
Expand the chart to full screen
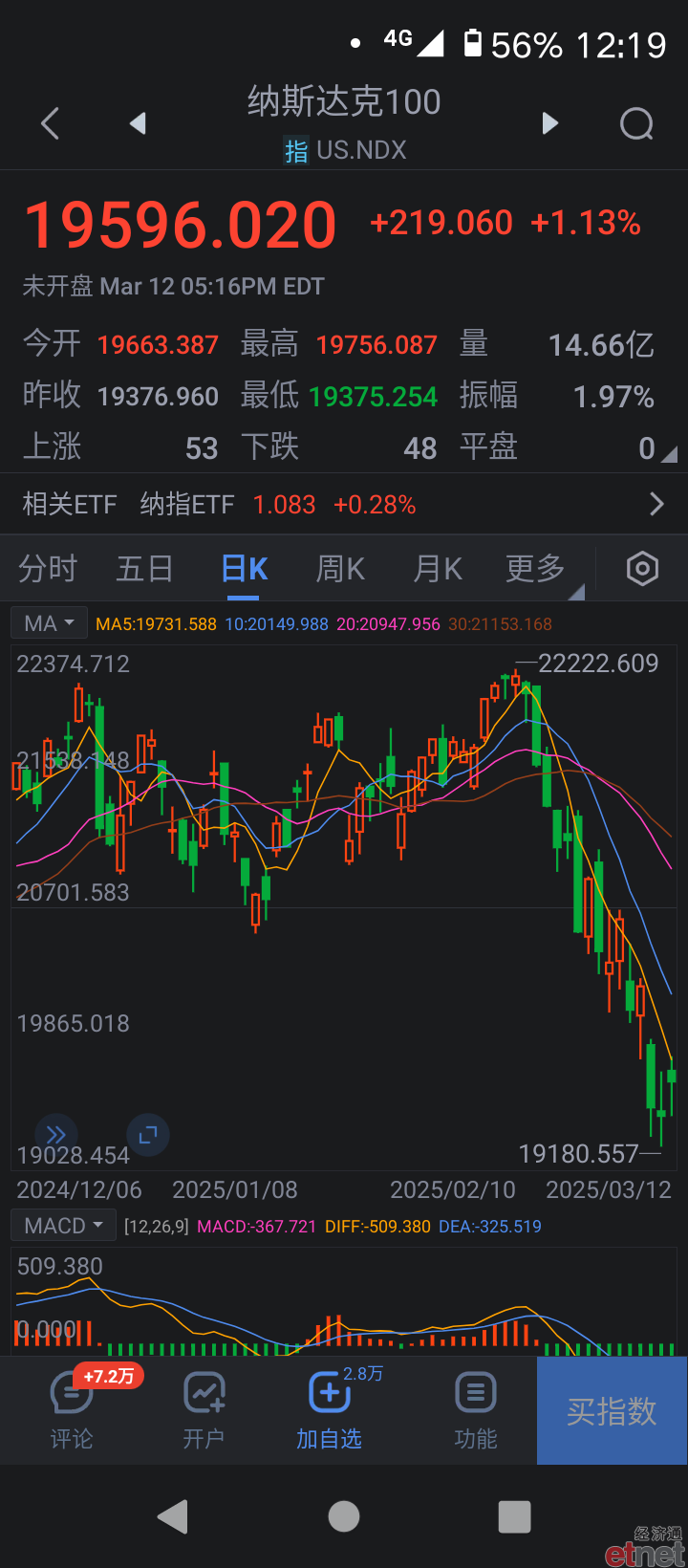coord(148,1135)
